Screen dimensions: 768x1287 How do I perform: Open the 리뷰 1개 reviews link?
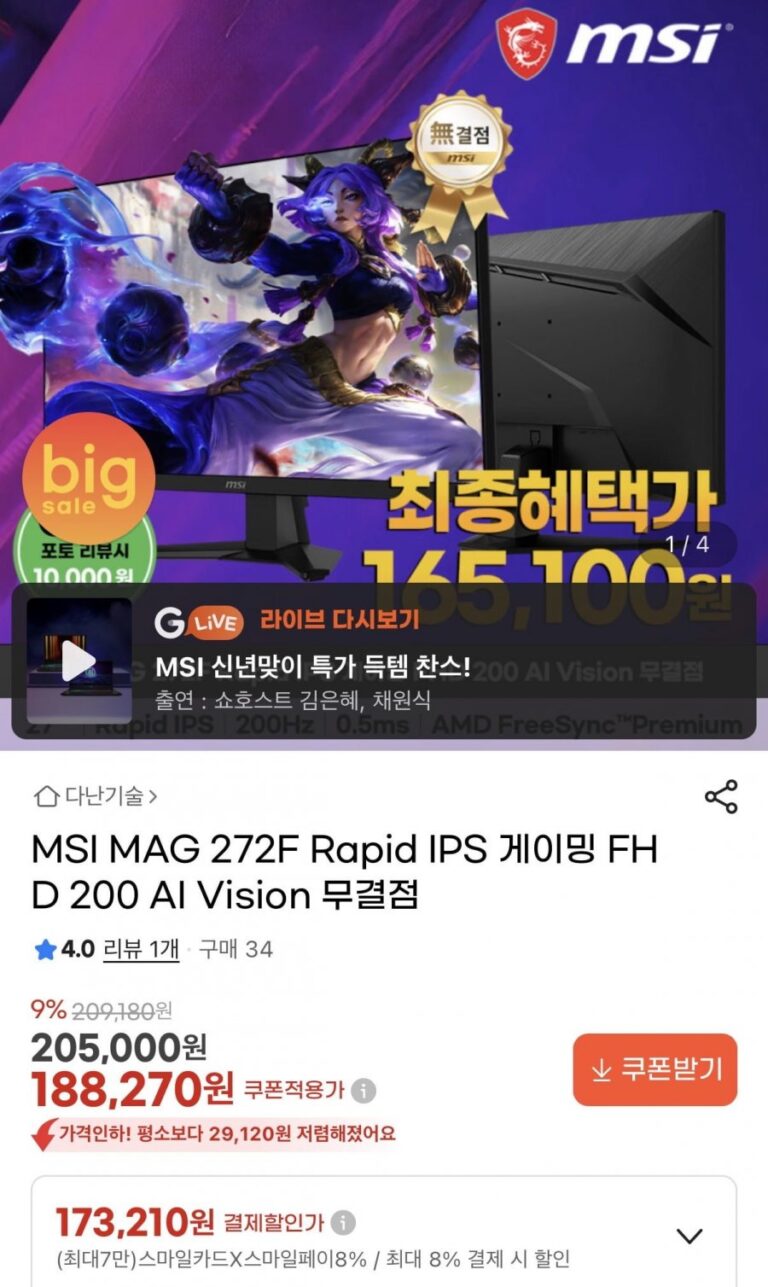(141, 949)
